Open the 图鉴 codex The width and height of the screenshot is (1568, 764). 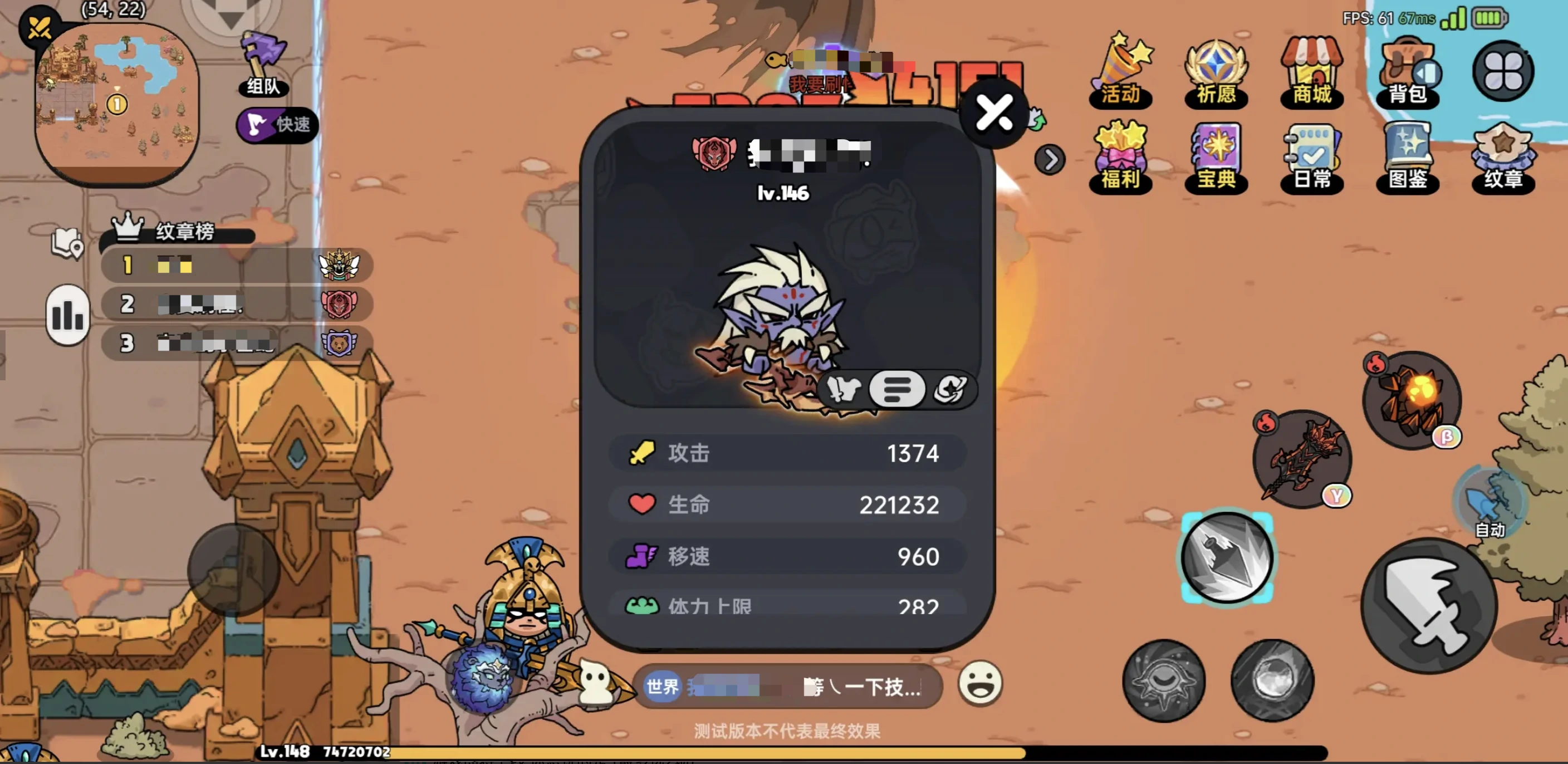(1407, 156)
